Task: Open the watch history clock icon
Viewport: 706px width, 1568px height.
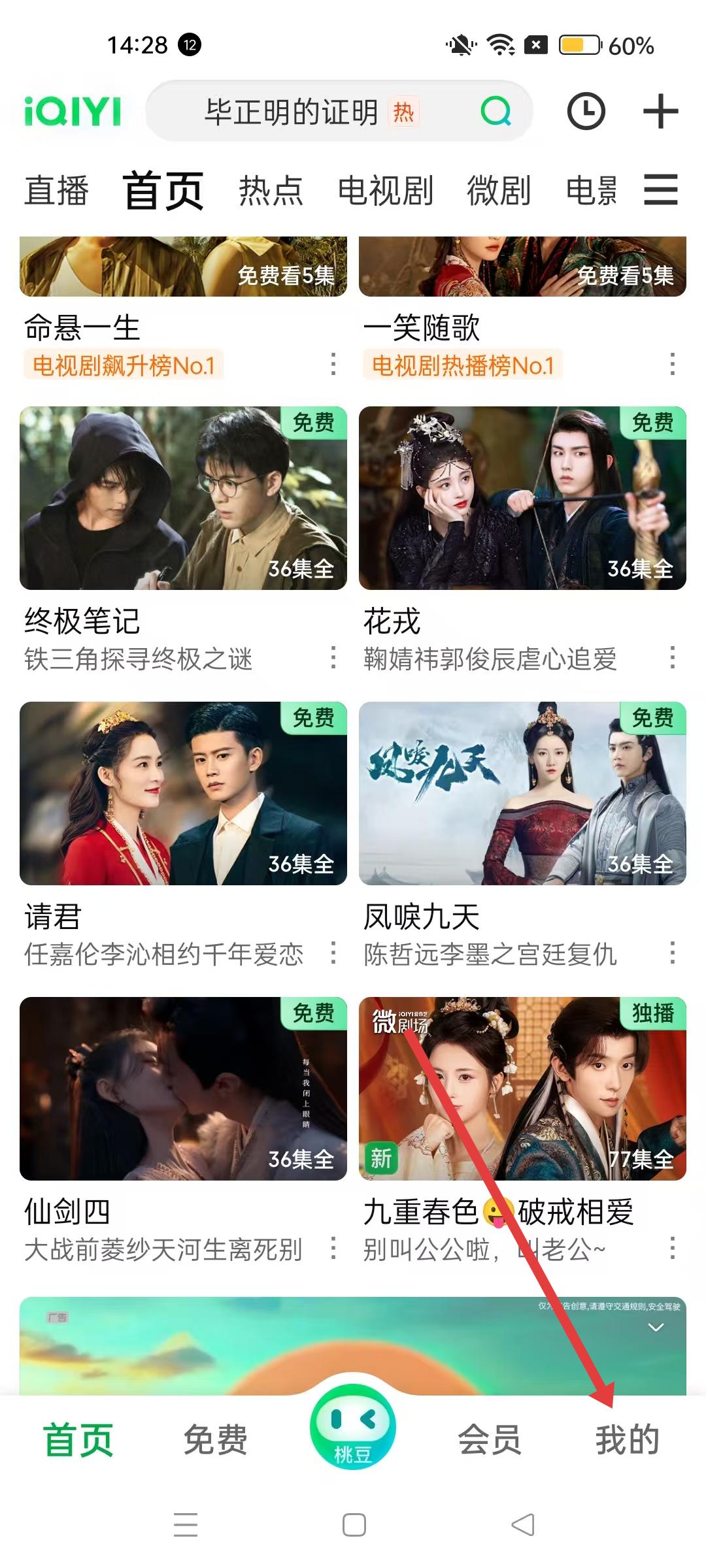Action: tap(586, 112)
